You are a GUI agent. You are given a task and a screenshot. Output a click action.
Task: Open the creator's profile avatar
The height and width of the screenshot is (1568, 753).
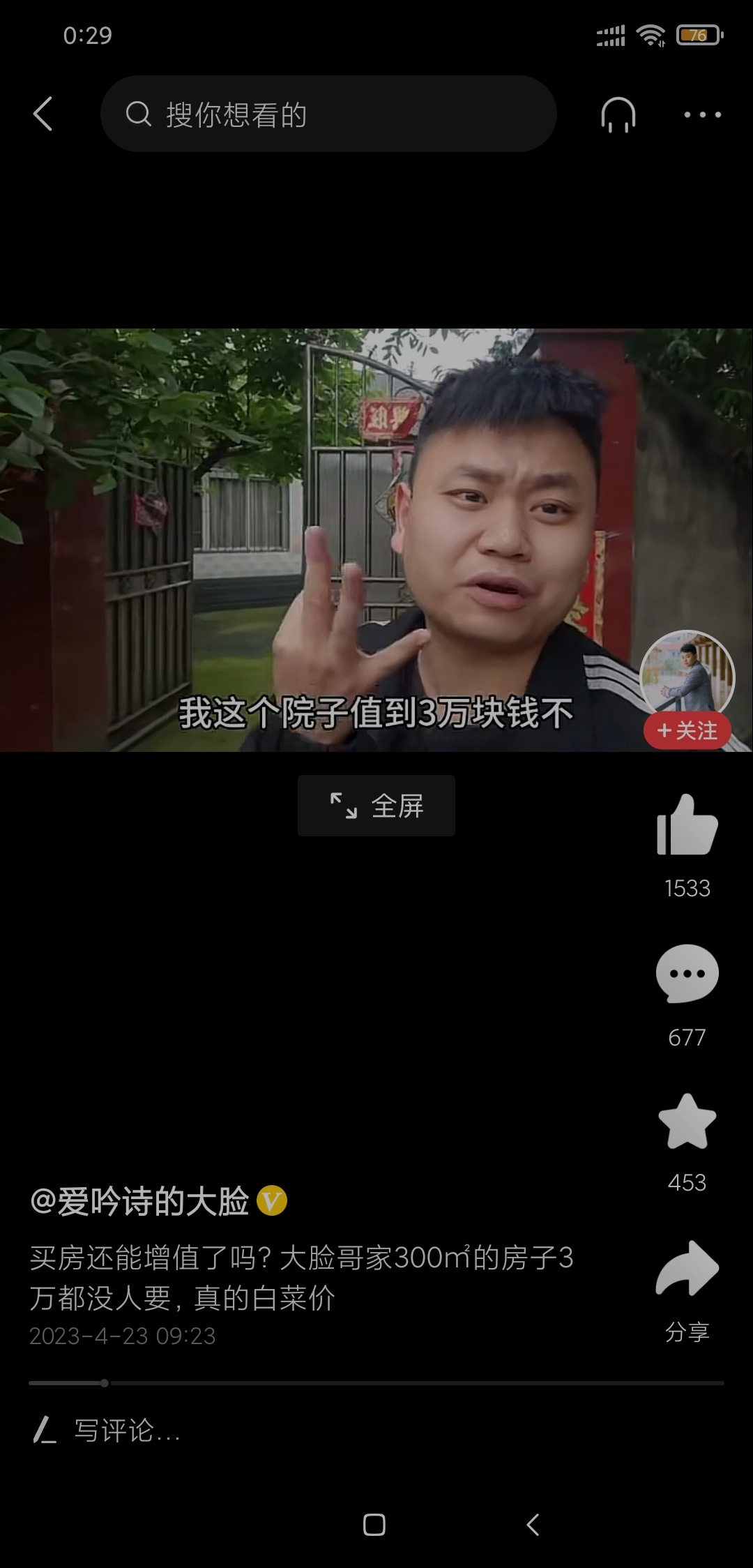coord(687,673)
